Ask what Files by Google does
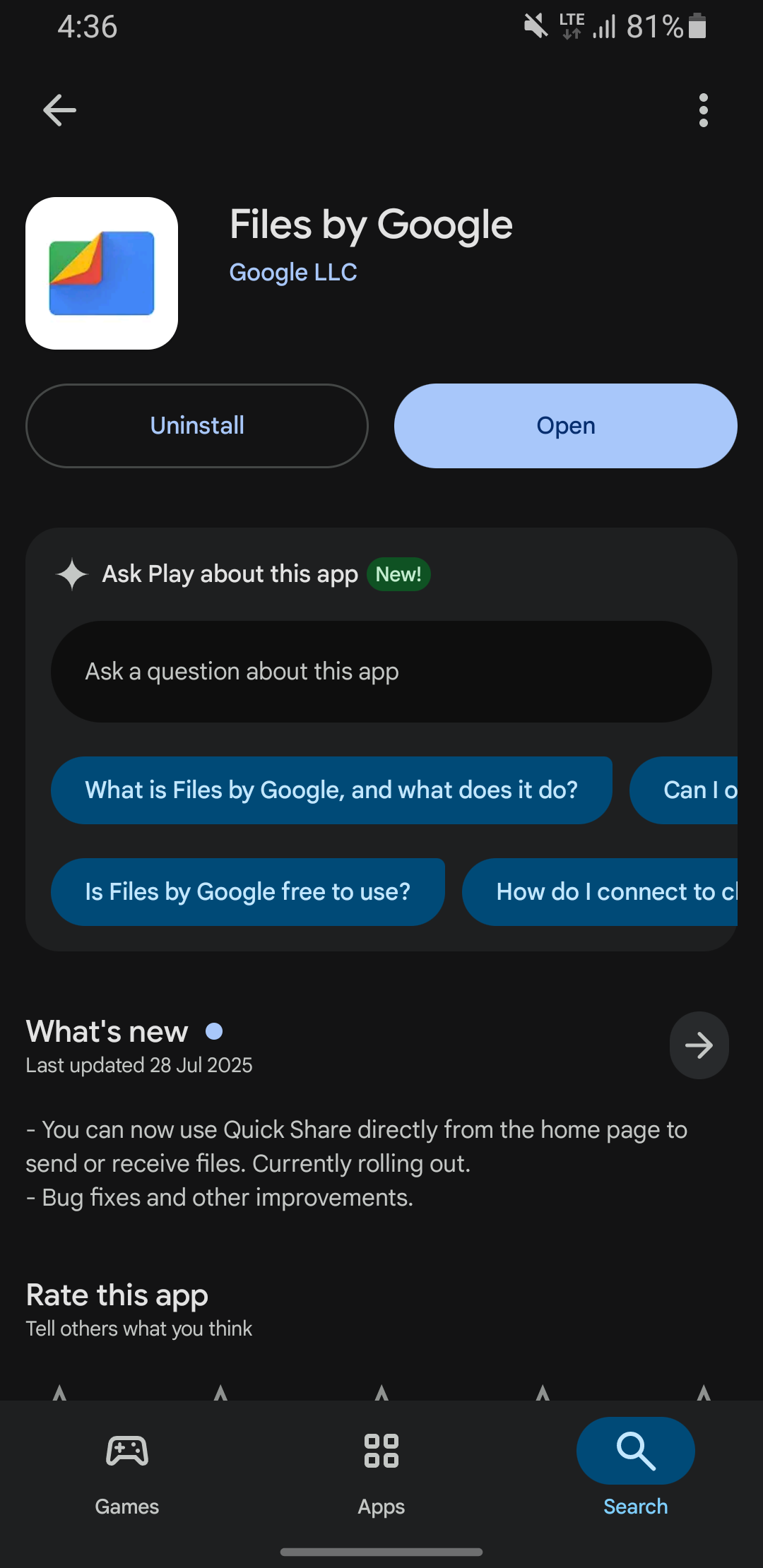 click(x=331, y=790)
